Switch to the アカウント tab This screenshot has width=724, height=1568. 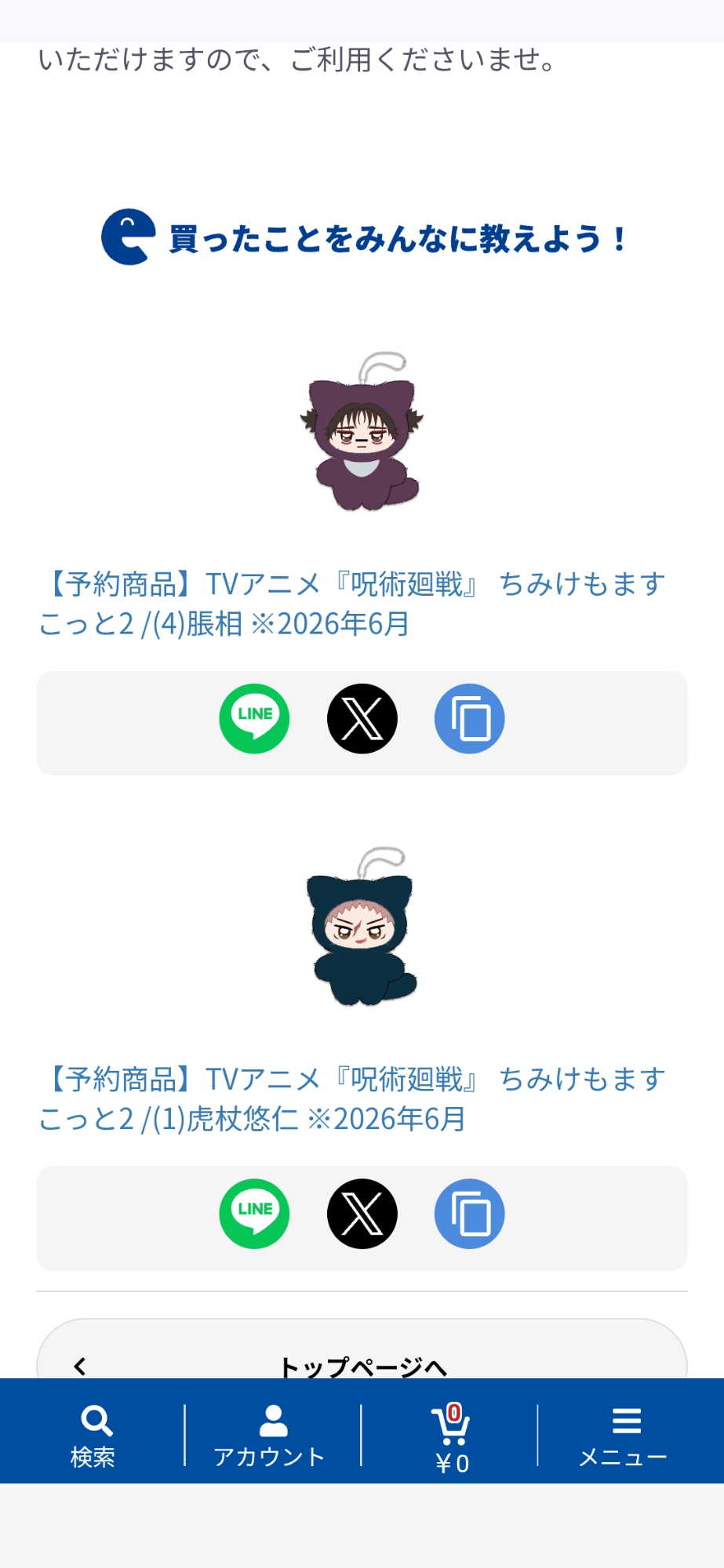coord(271,1436)
